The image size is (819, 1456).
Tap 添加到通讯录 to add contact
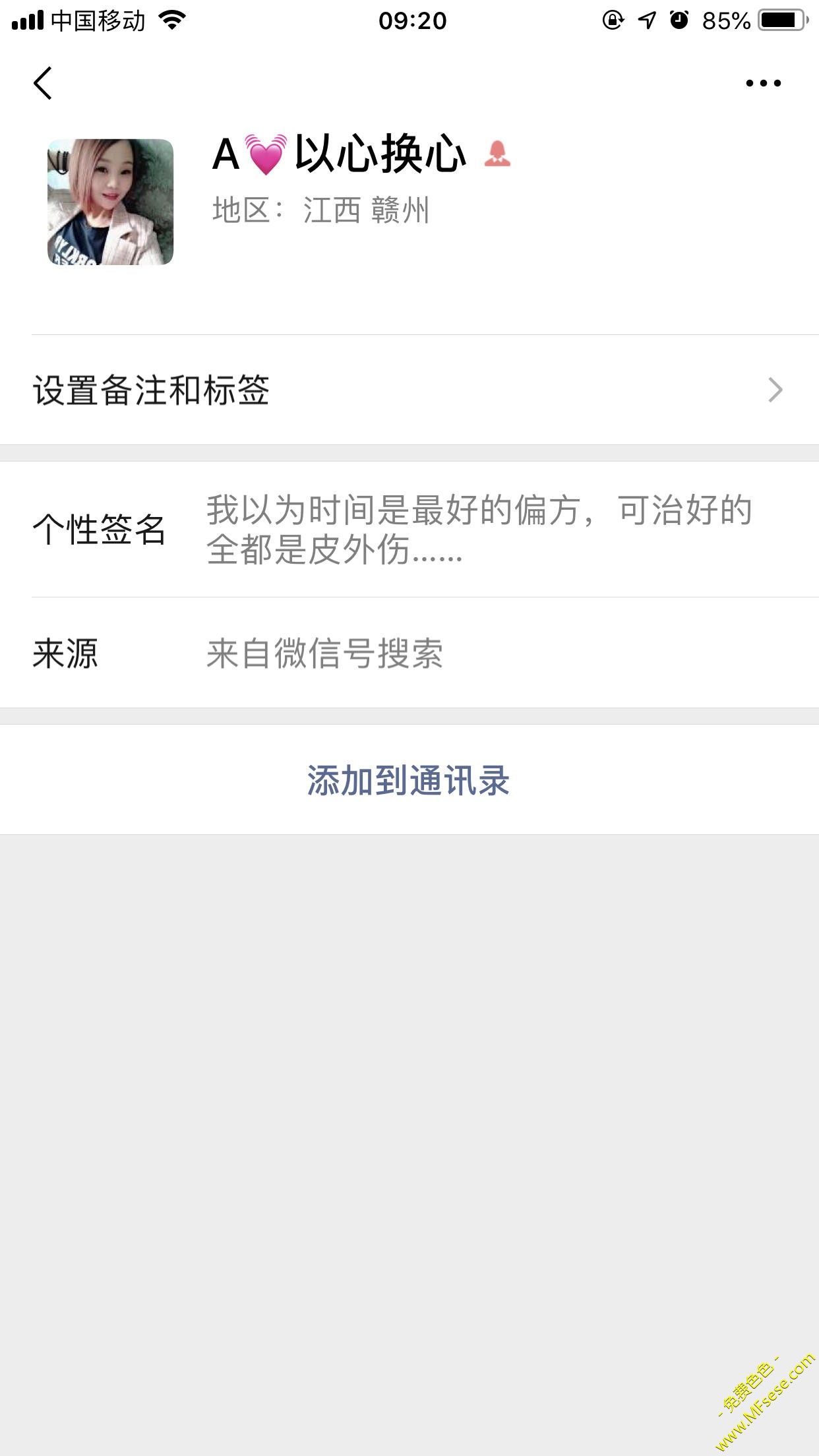pos(409,780)
